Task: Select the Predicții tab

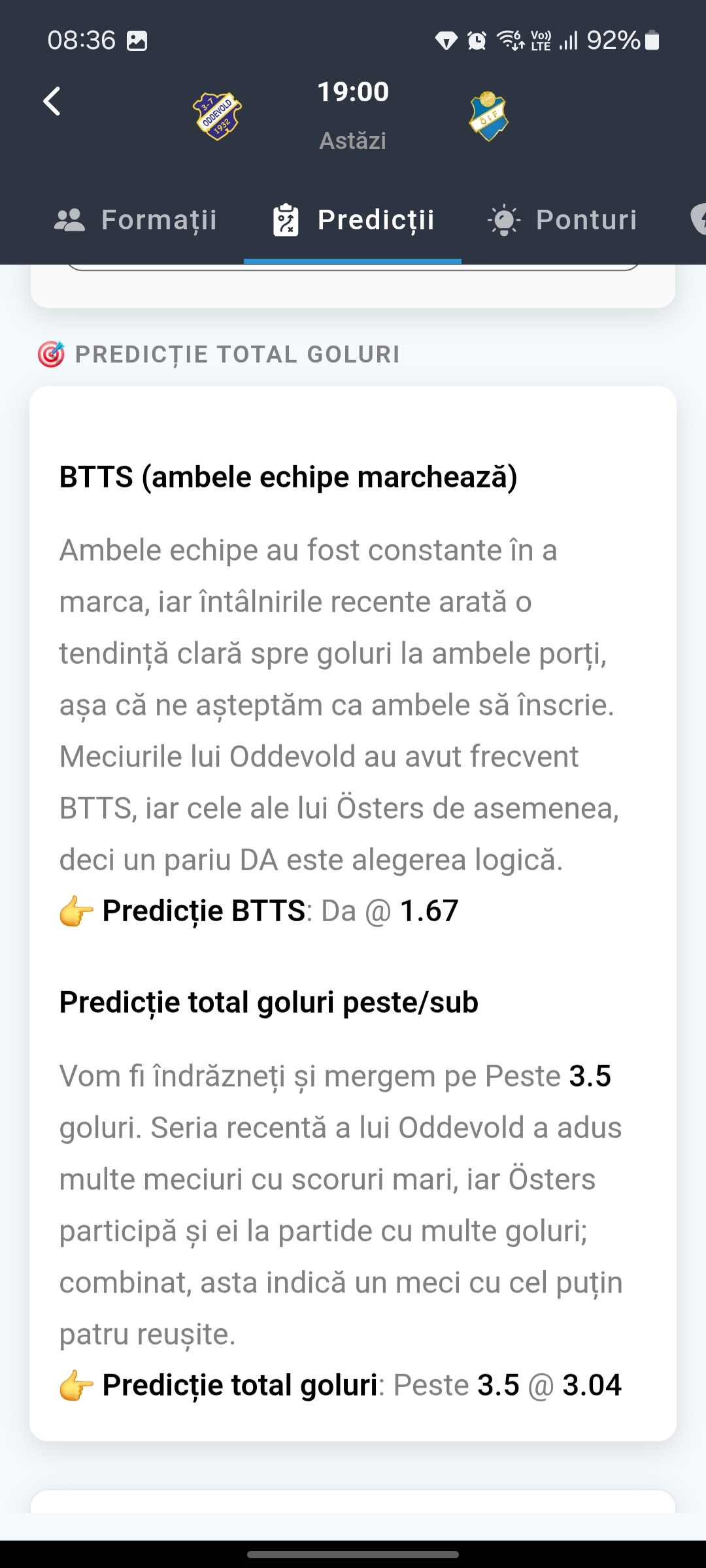Action: (x=353, y=220)
